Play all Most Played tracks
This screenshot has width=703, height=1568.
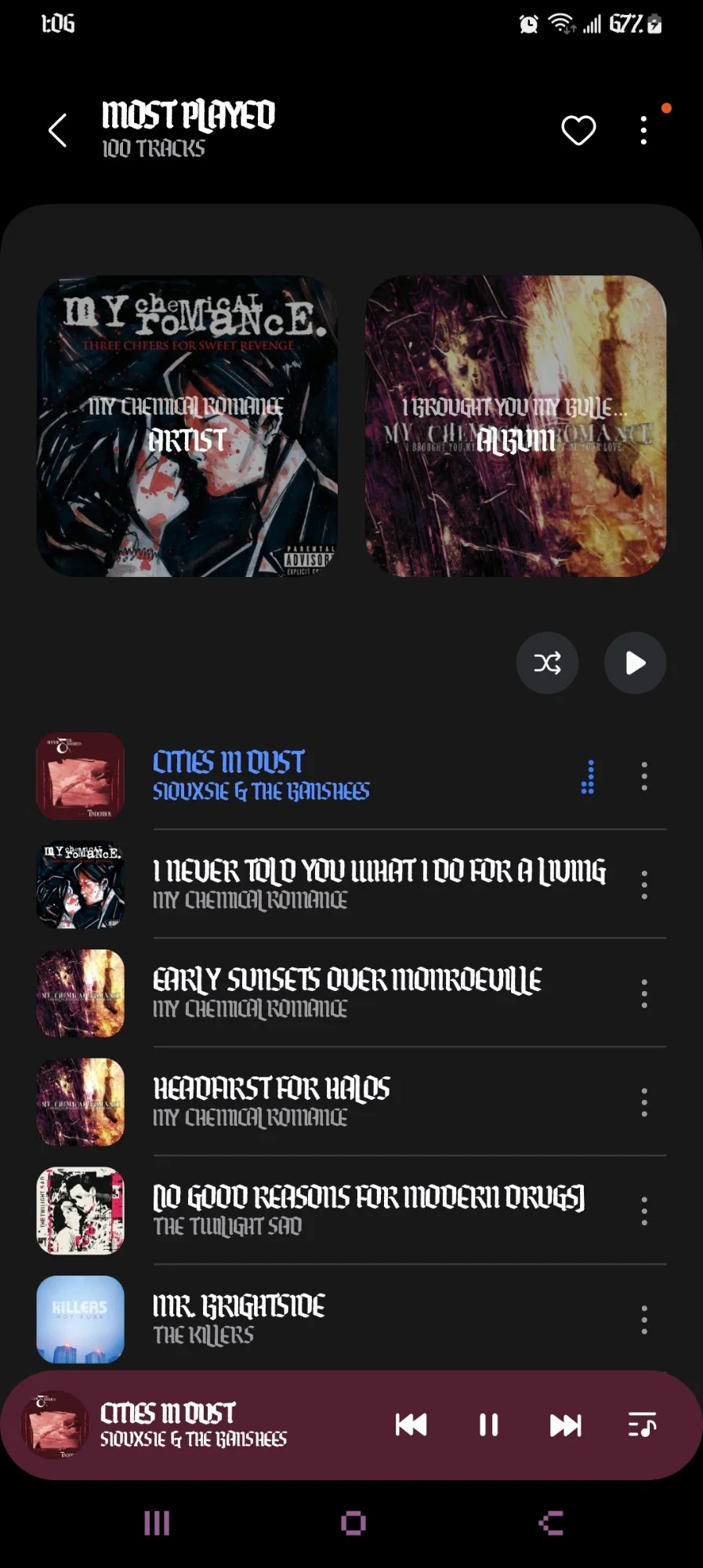coord(635,663)
